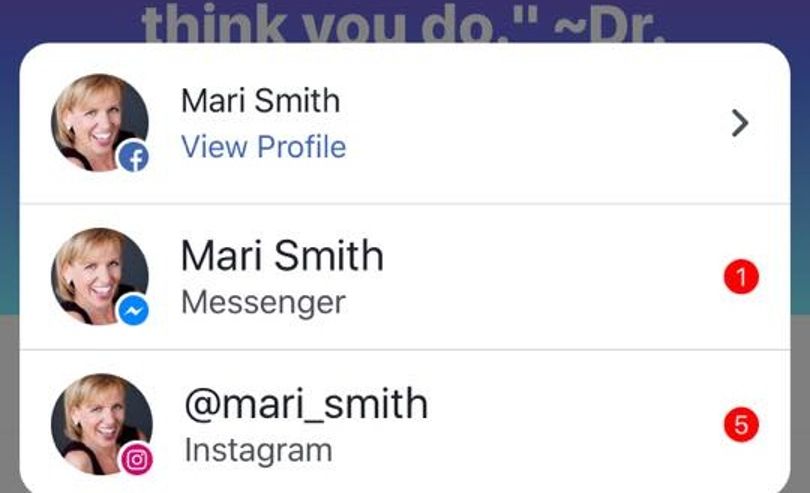Open Mari Smith's View Profile row

[404, 124]
